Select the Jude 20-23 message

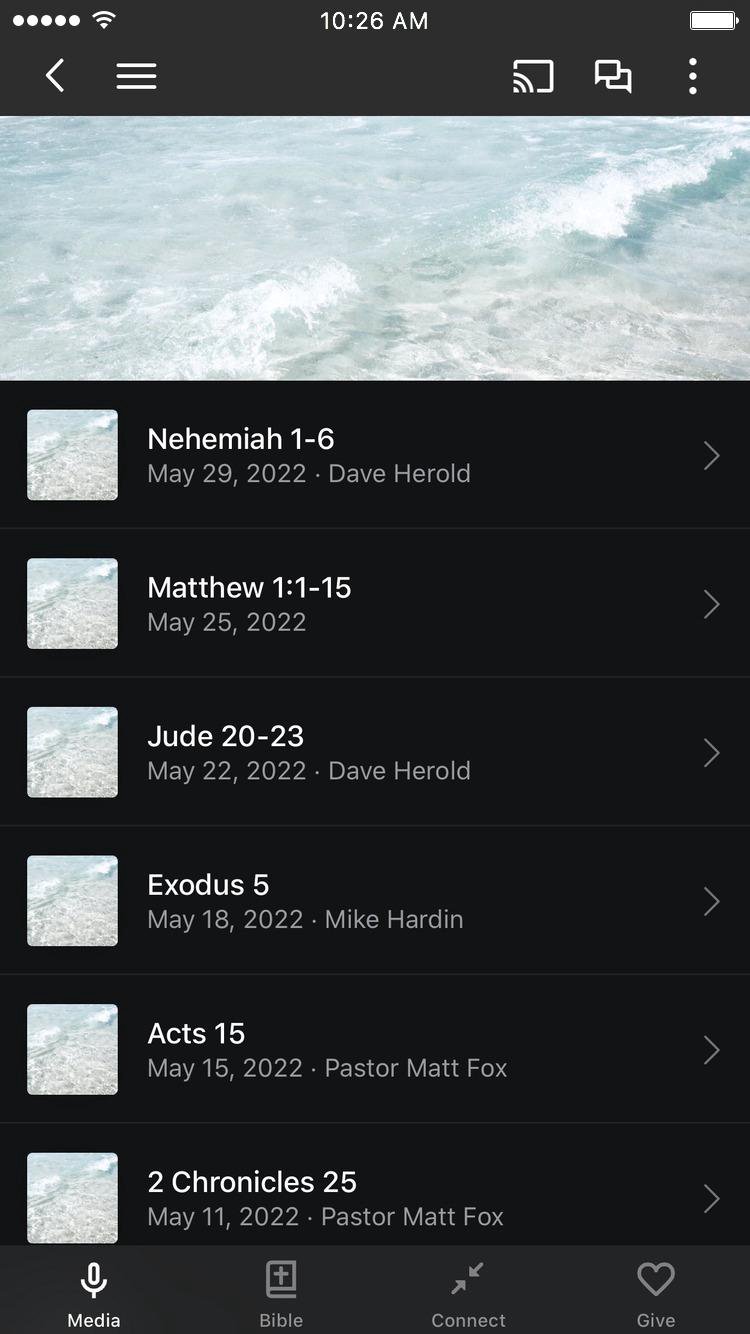click(375, 752)
